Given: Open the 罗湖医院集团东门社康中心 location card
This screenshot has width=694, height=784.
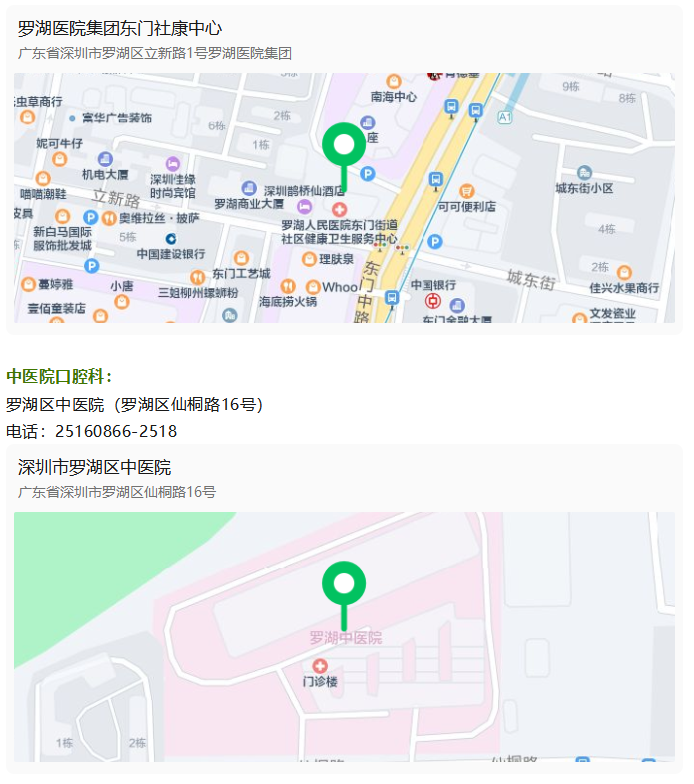Looking at the screenshot, I should 120,29.
